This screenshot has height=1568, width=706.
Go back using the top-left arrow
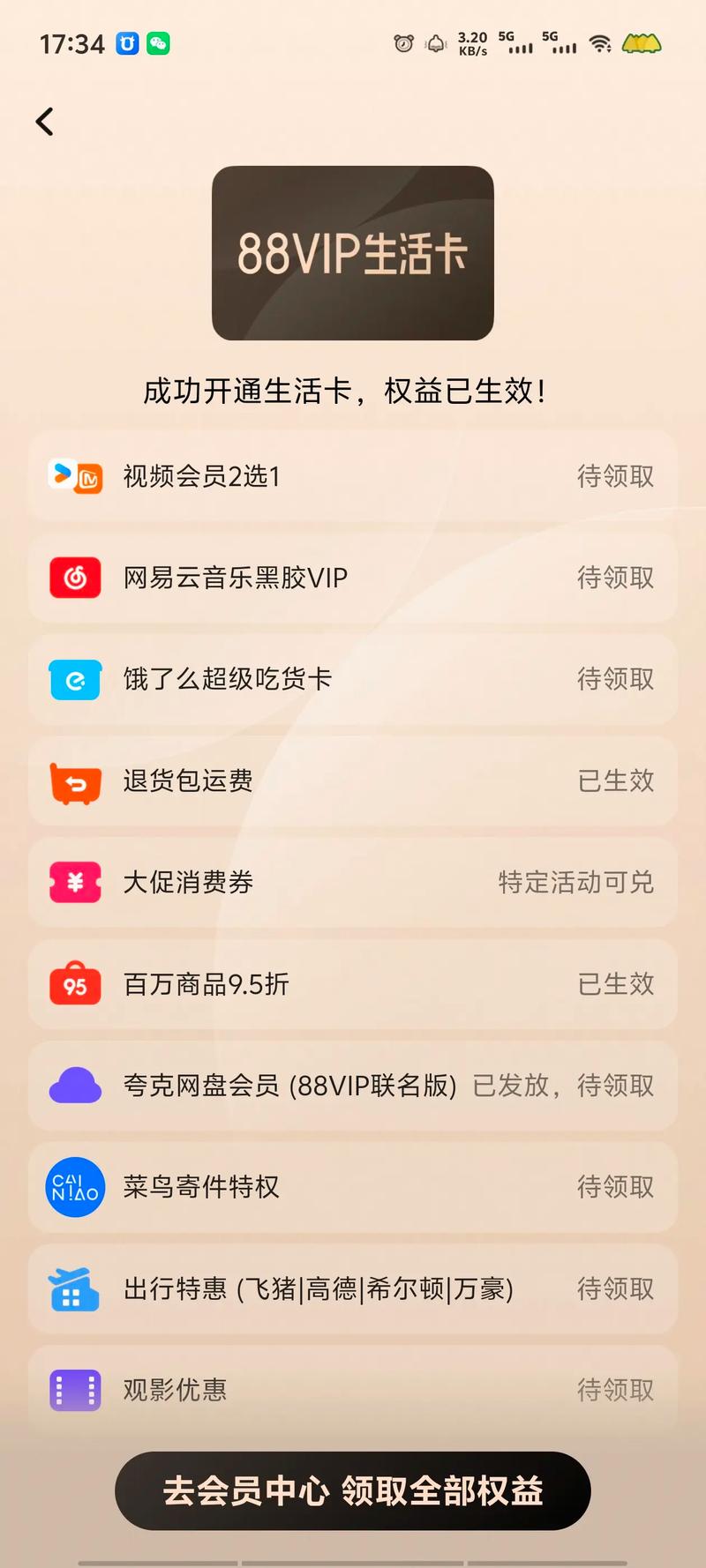[45, 122]
